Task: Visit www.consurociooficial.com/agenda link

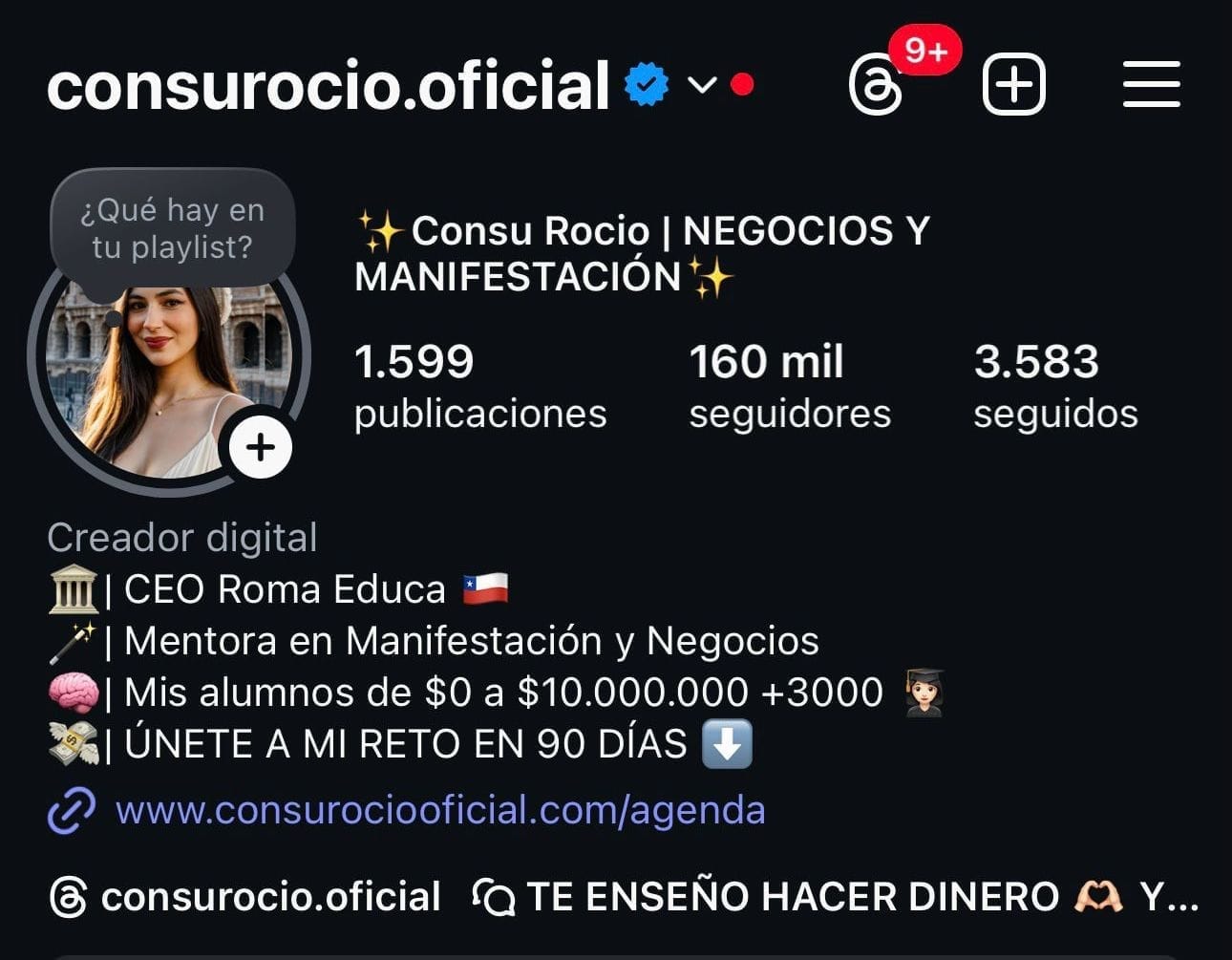Action: tap(439, 811)
